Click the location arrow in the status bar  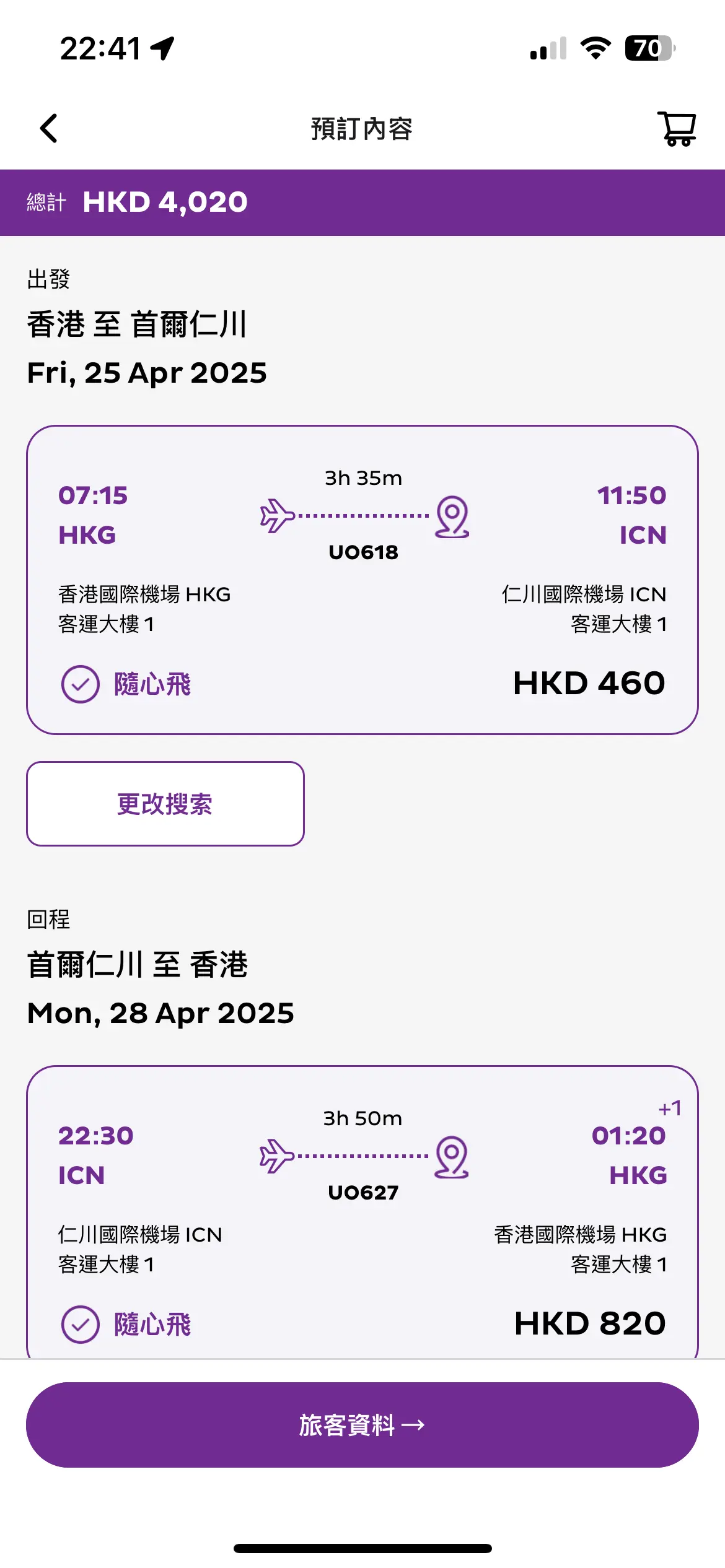point(162,48)
